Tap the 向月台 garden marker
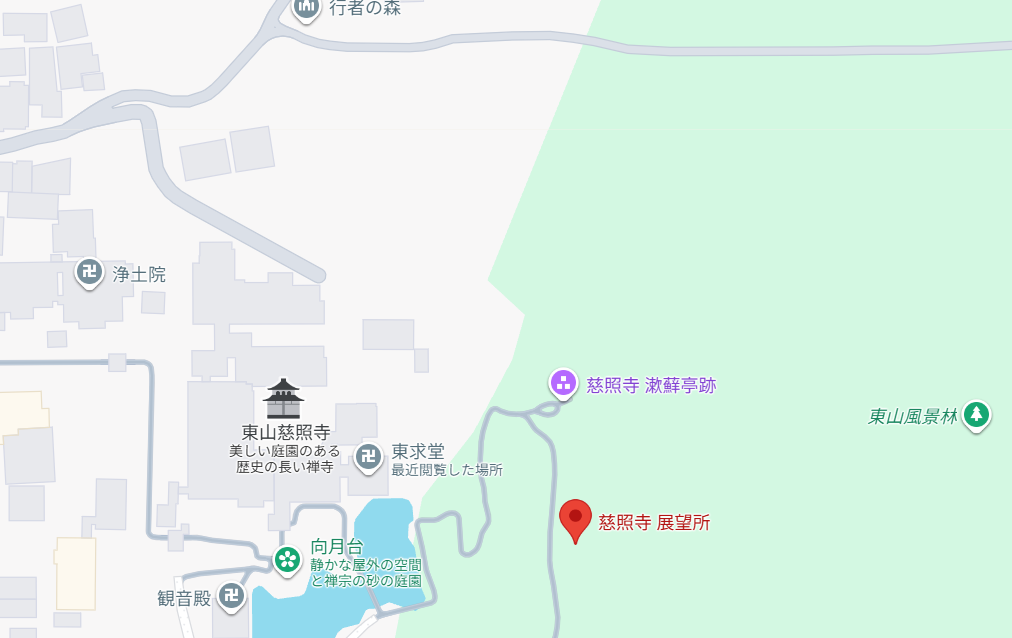This screenshot has height=638, width=1012. point(288,559)
